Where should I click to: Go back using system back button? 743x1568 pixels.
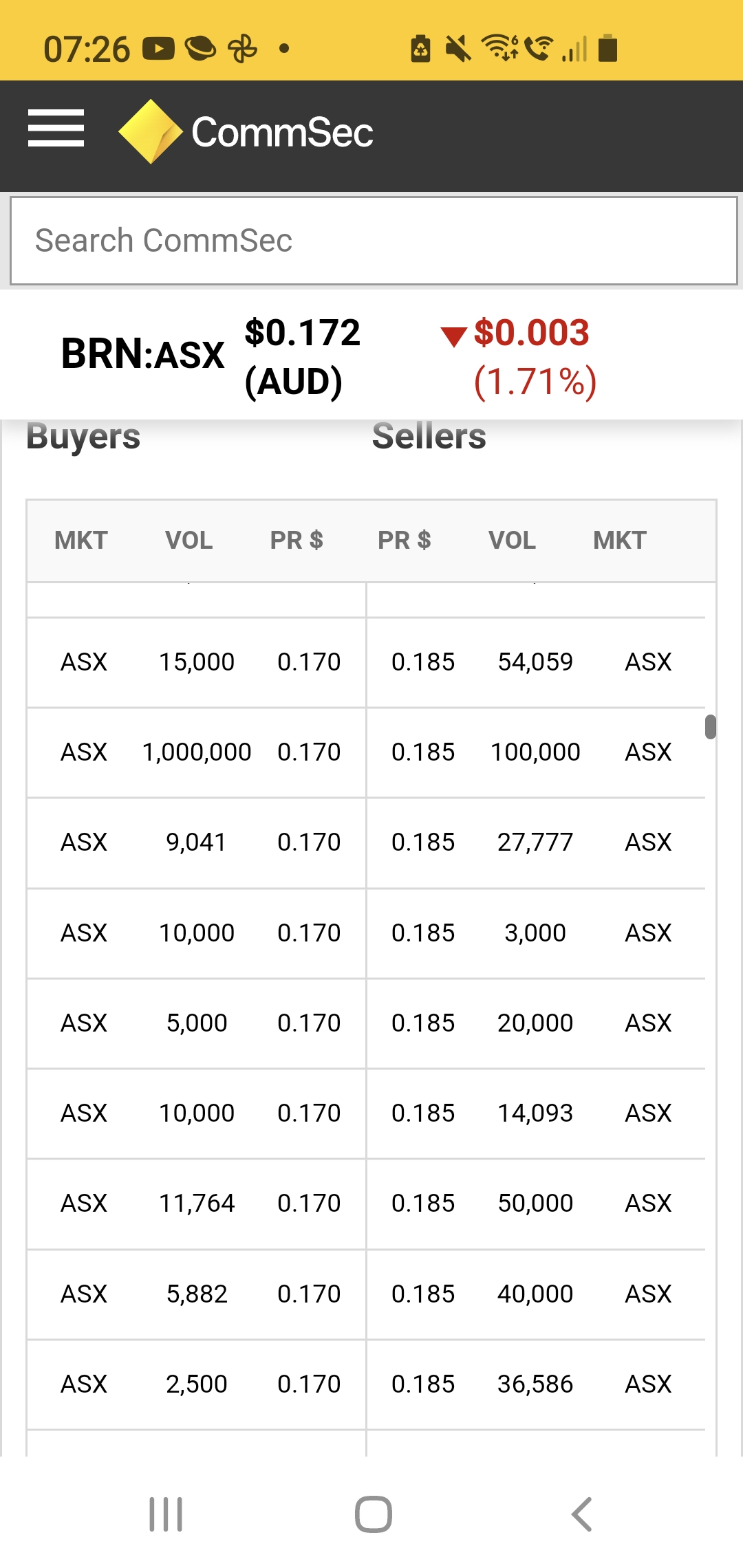point(581,1514)
